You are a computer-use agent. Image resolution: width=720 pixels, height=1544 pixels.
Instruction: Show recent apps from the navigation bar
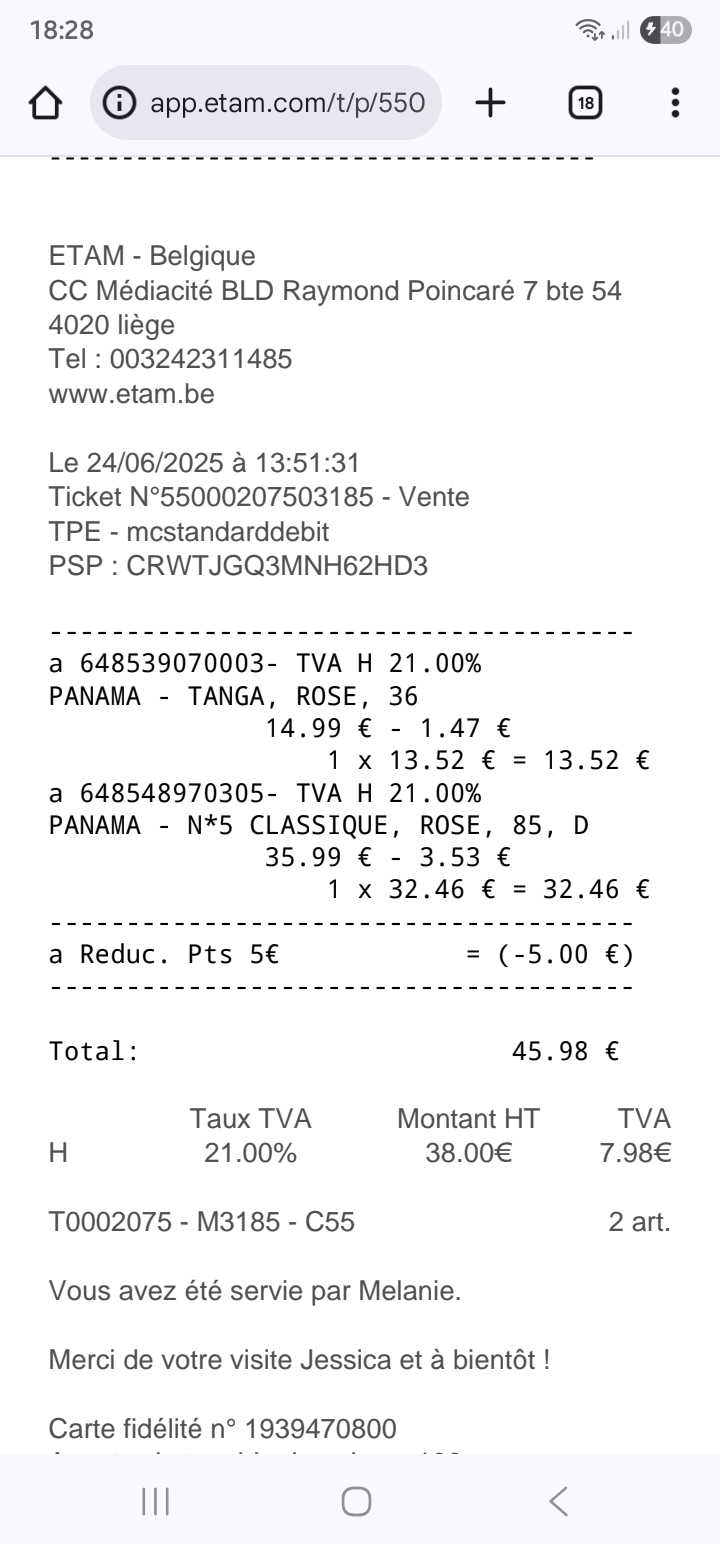coord(156,1501)
